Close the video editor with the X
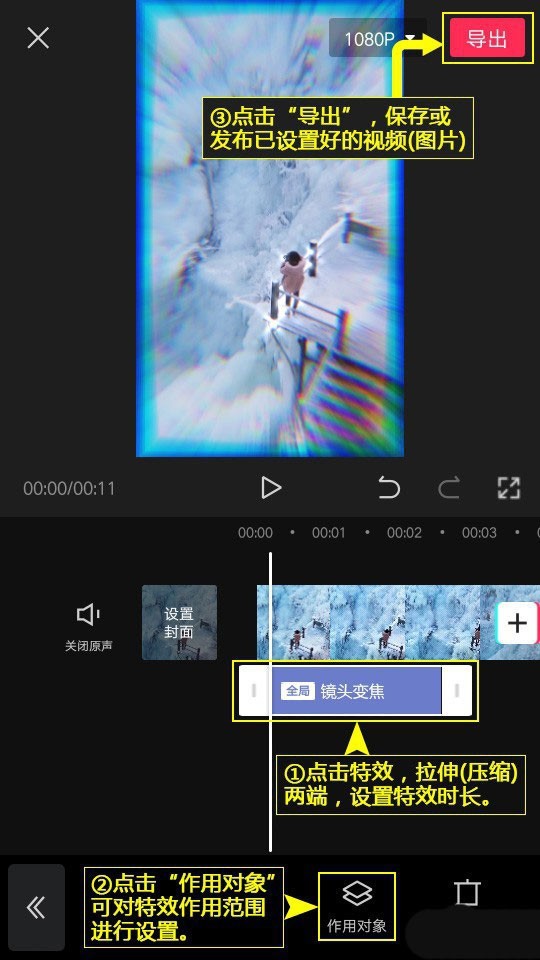 tap(38, 38)
